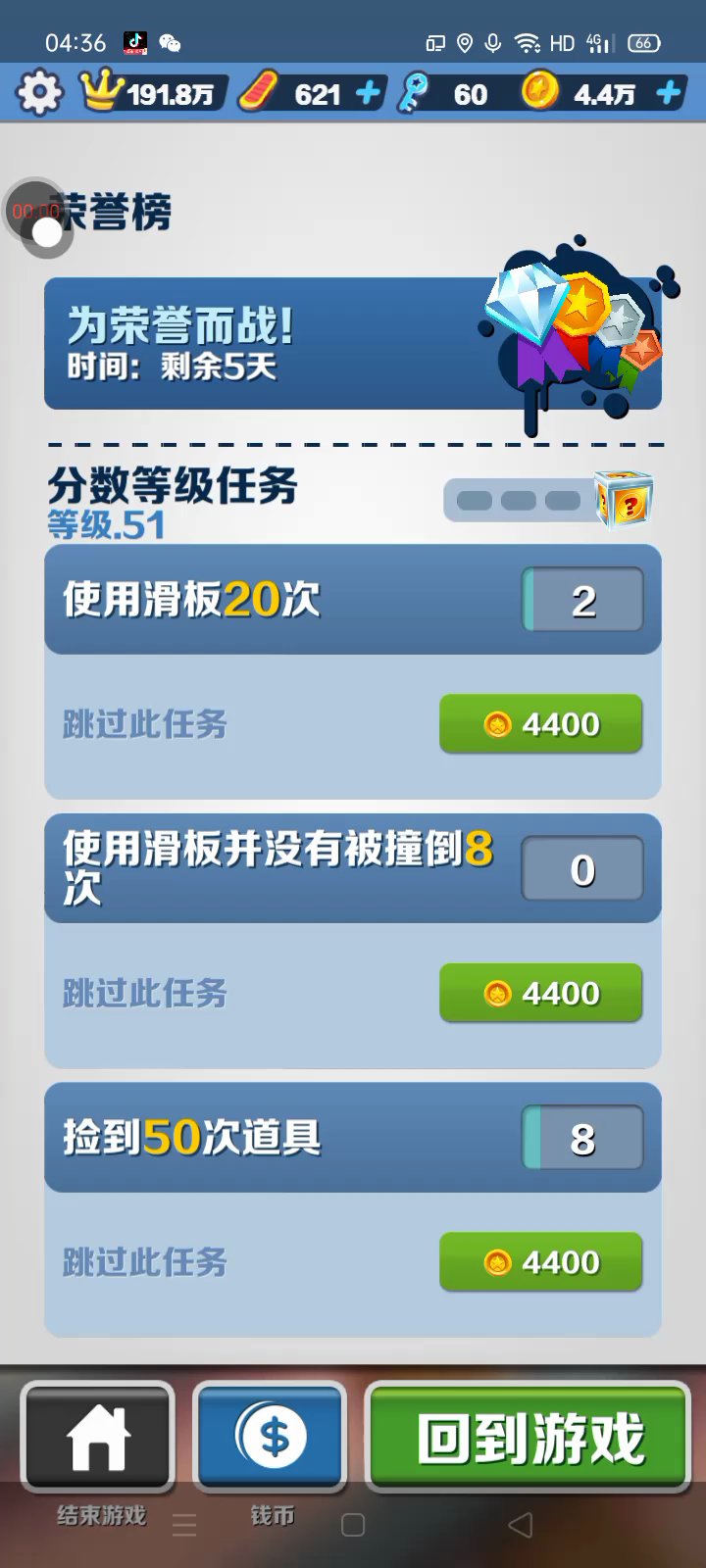Skip the 使用滑板20次 task for 4400 coins

click(540, 724)
